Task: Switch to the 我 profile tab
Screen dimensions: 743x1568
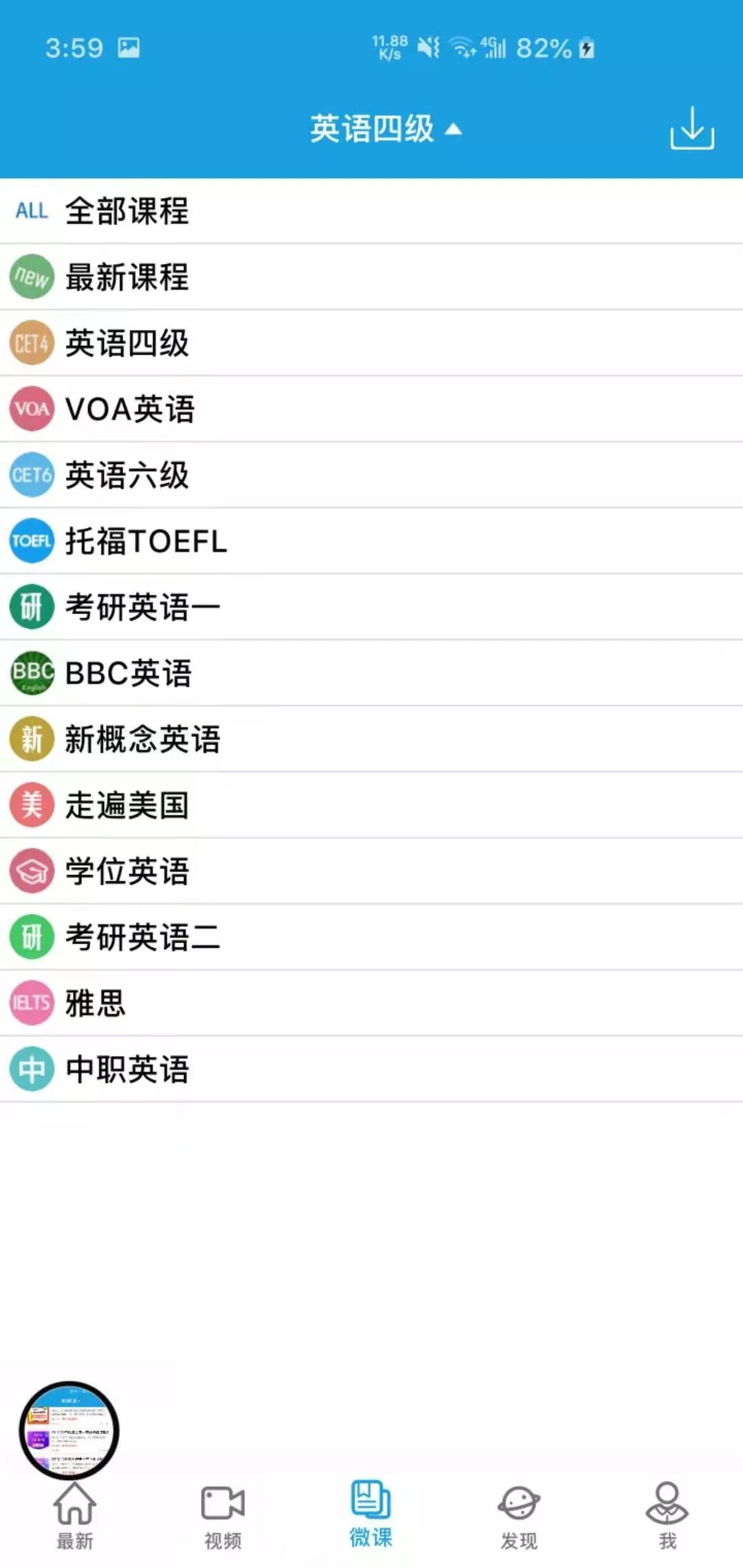Action: pyautogui.click(x=667, y=1516)
